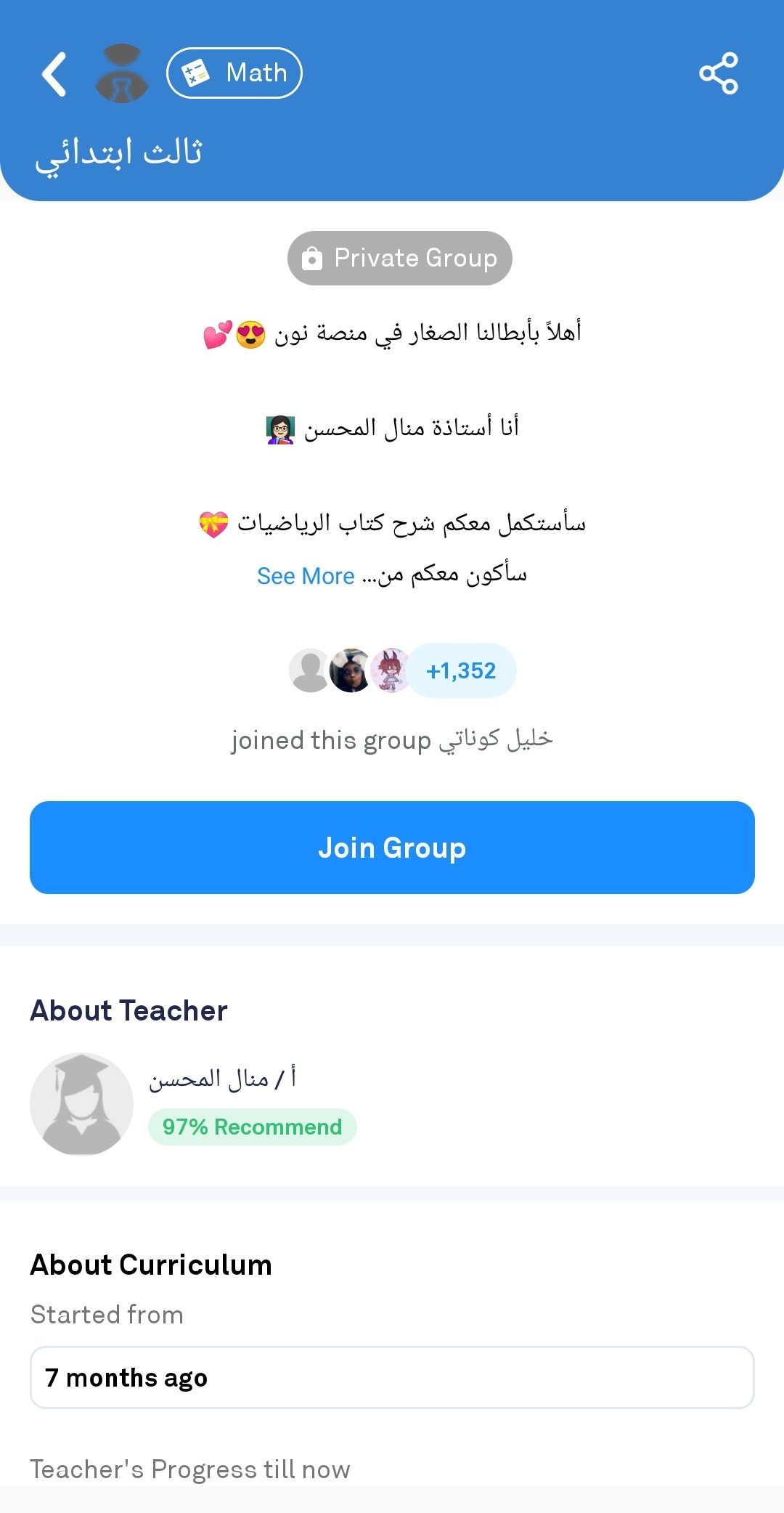Go back using the header arrow

click(54, 73)
